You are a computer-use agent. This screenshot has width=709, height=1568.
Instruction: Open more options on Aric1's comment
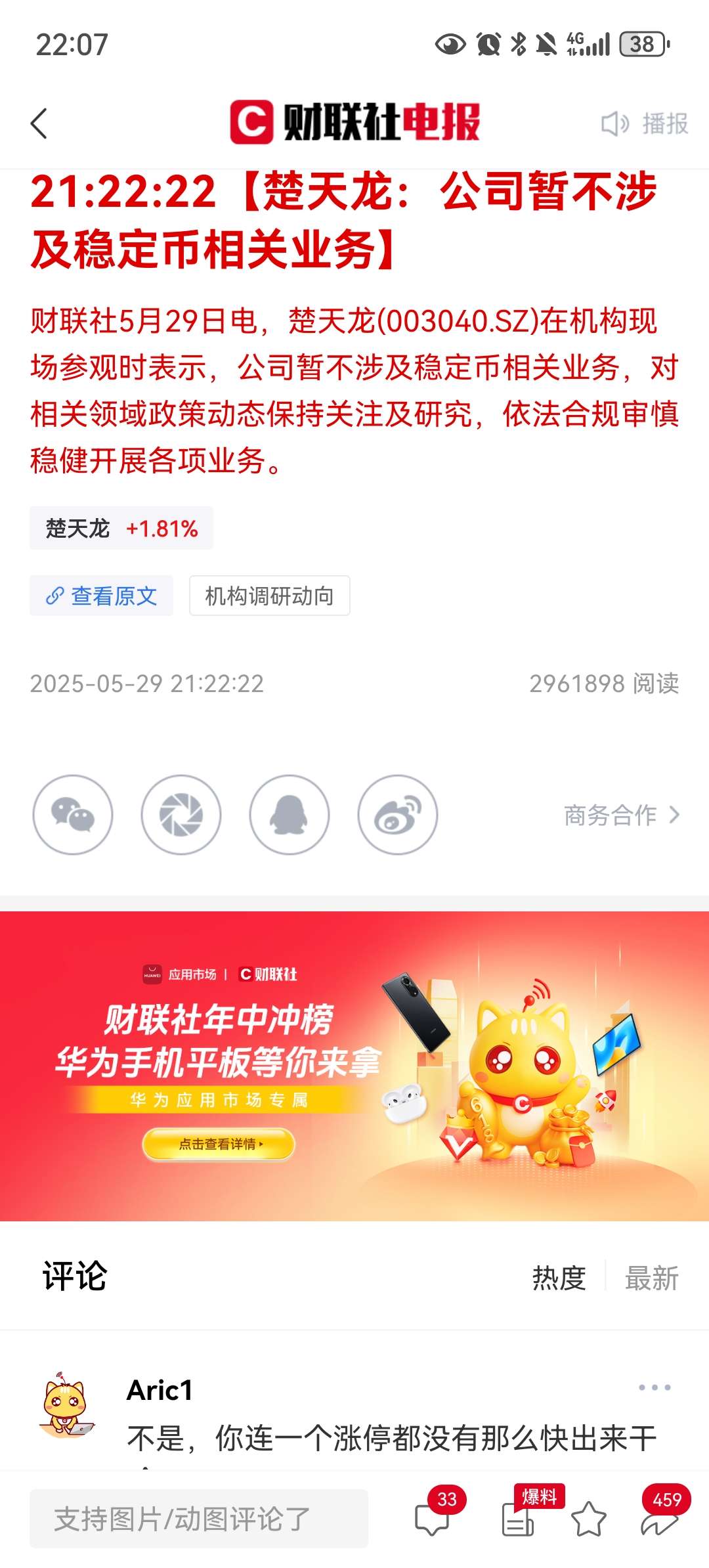[x=655, y=1387]
